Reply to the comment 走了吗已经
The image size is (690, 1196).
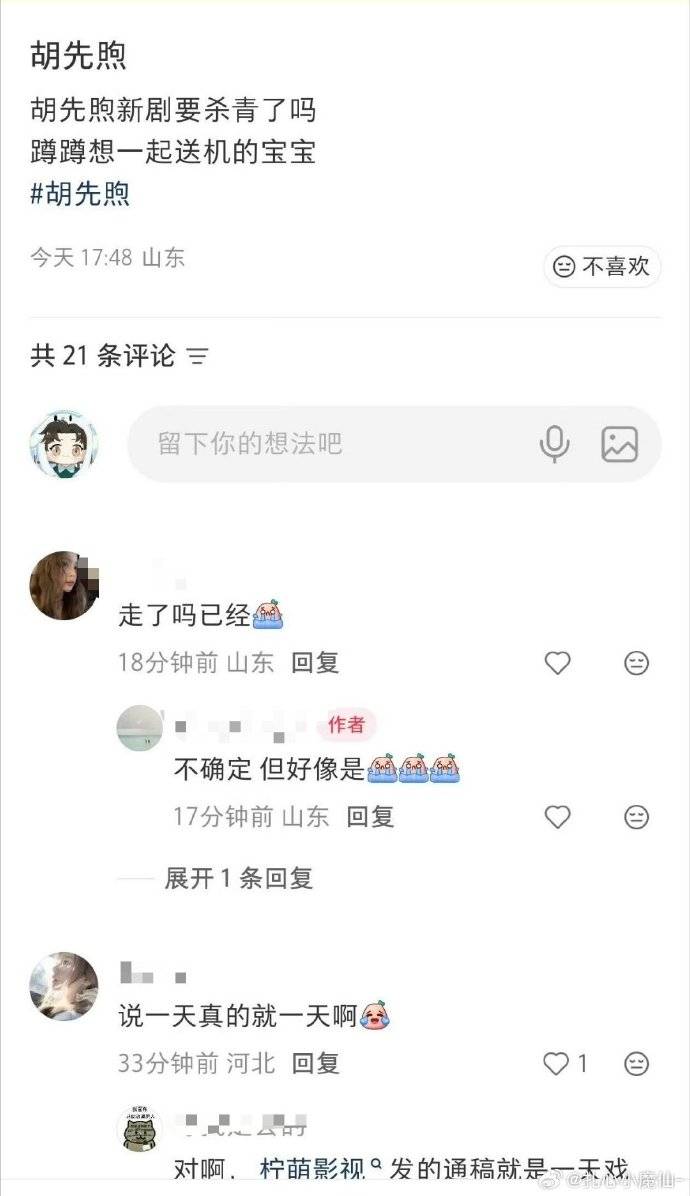pyautogui.click(x=315, y=662)
